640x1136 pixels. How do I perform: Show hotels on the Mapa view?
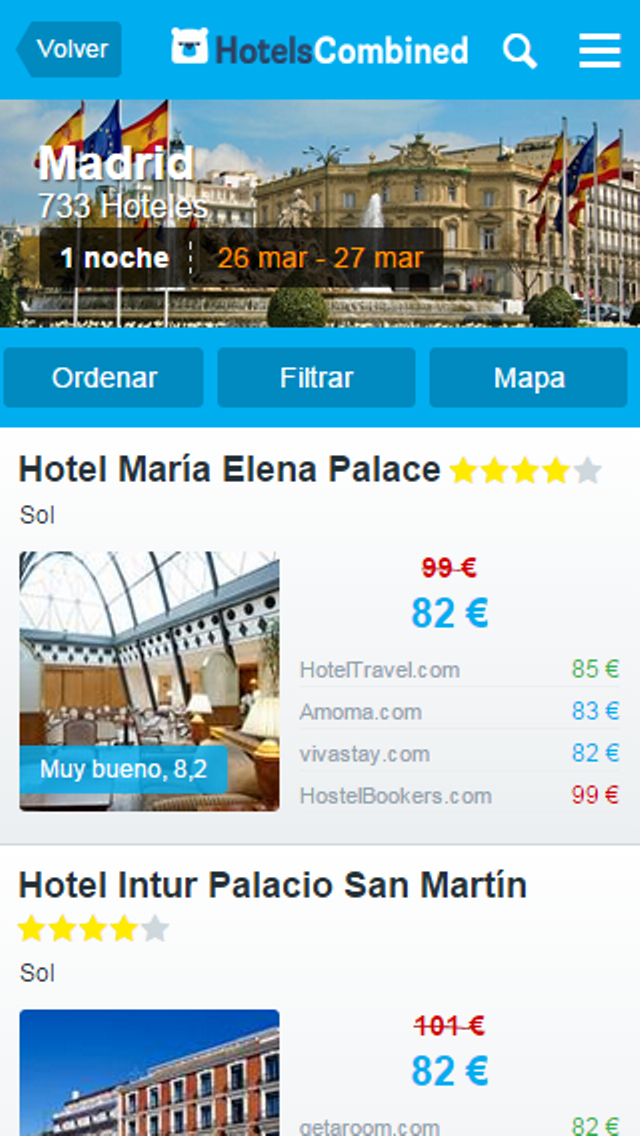point(528,378)
